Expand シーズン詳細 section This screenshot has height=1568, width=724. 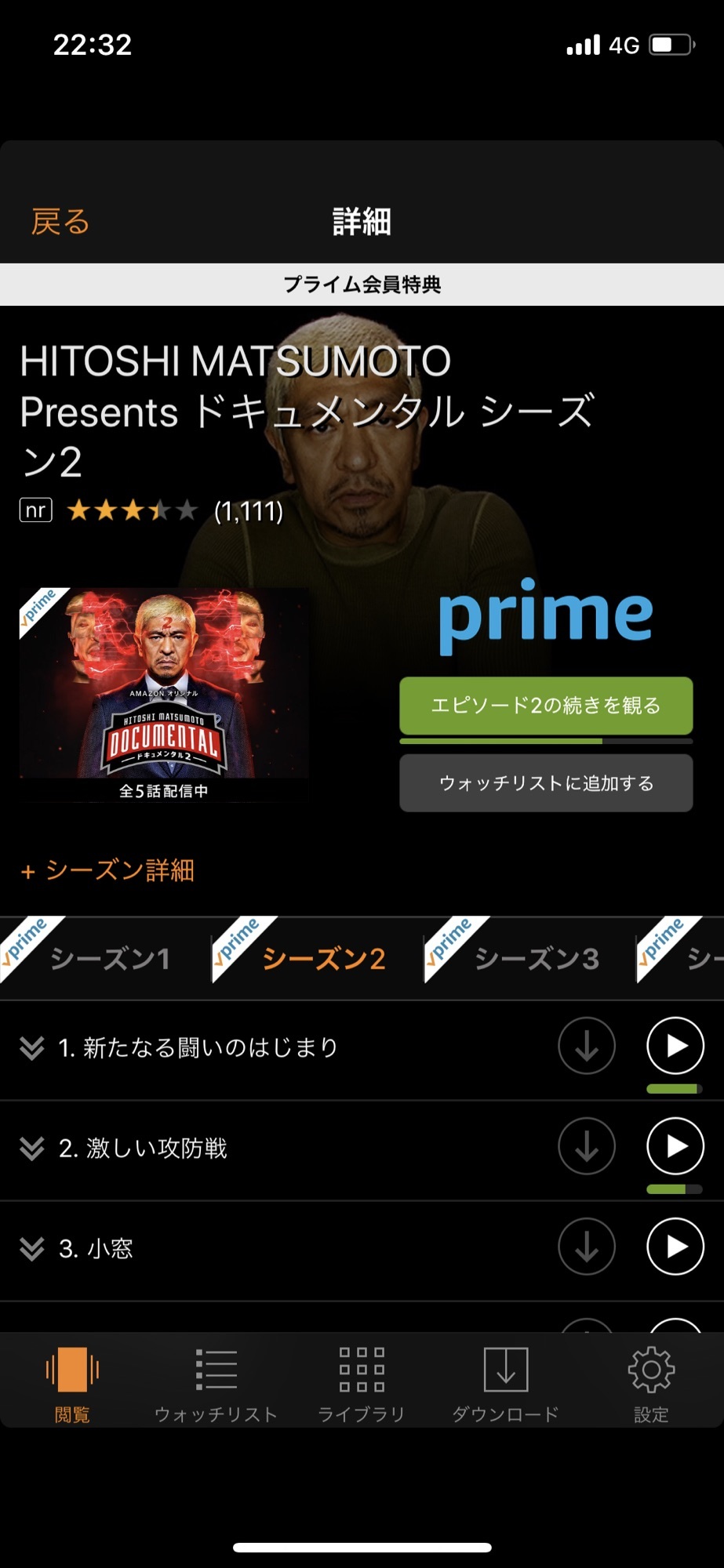tap(107, 870)
